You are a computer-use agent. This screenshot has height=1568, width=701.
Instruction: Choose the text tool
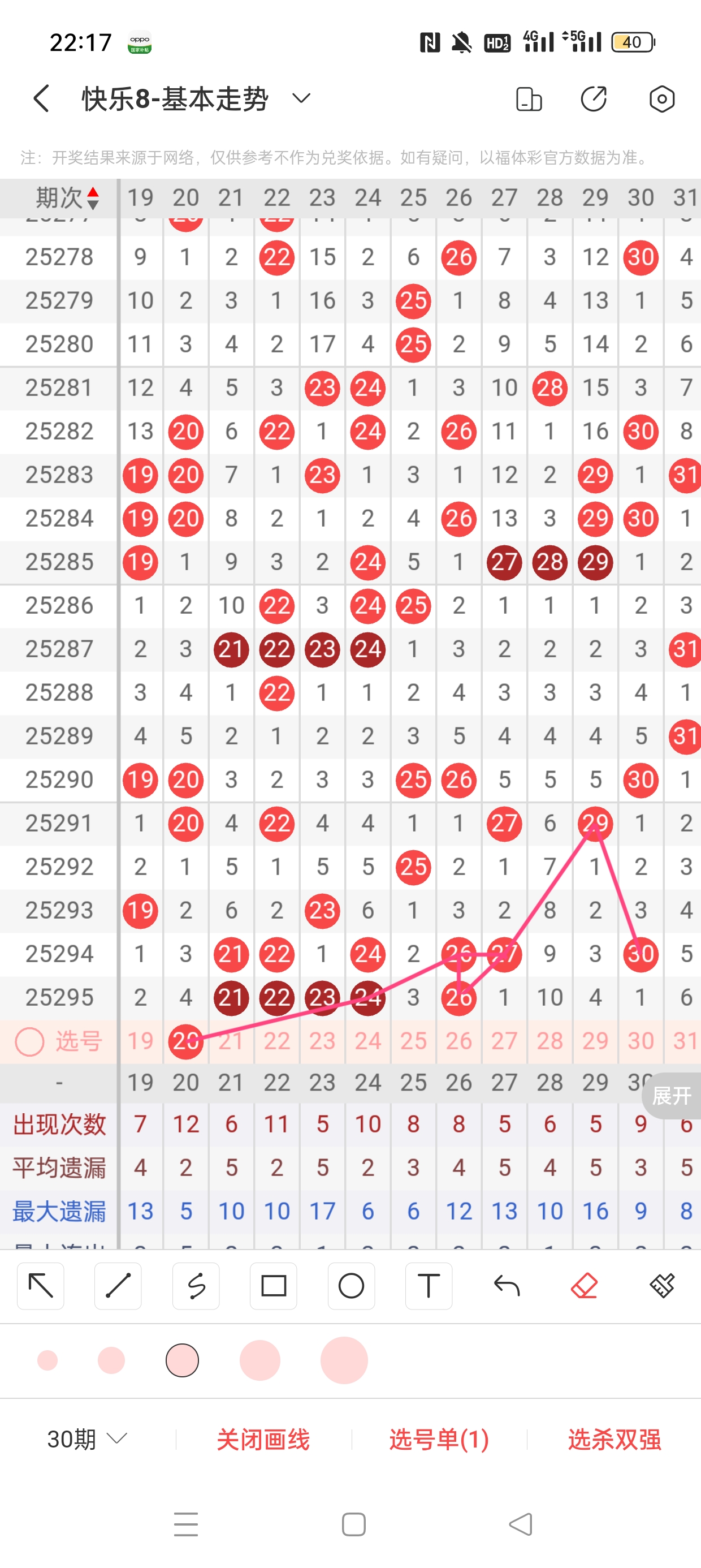point(429,1286)
